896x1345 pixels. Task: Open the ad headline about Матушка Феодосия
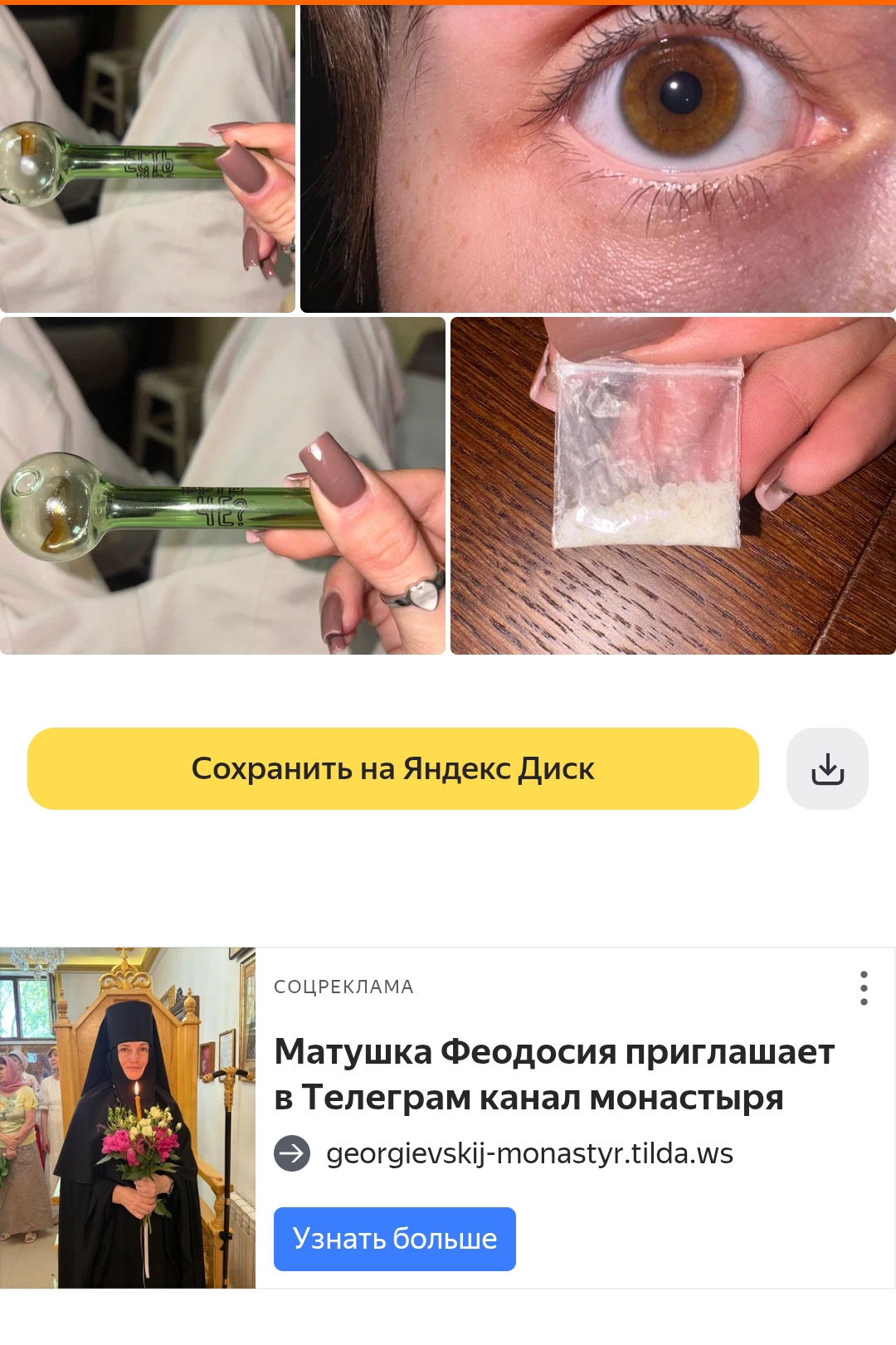pos(554,1074)
